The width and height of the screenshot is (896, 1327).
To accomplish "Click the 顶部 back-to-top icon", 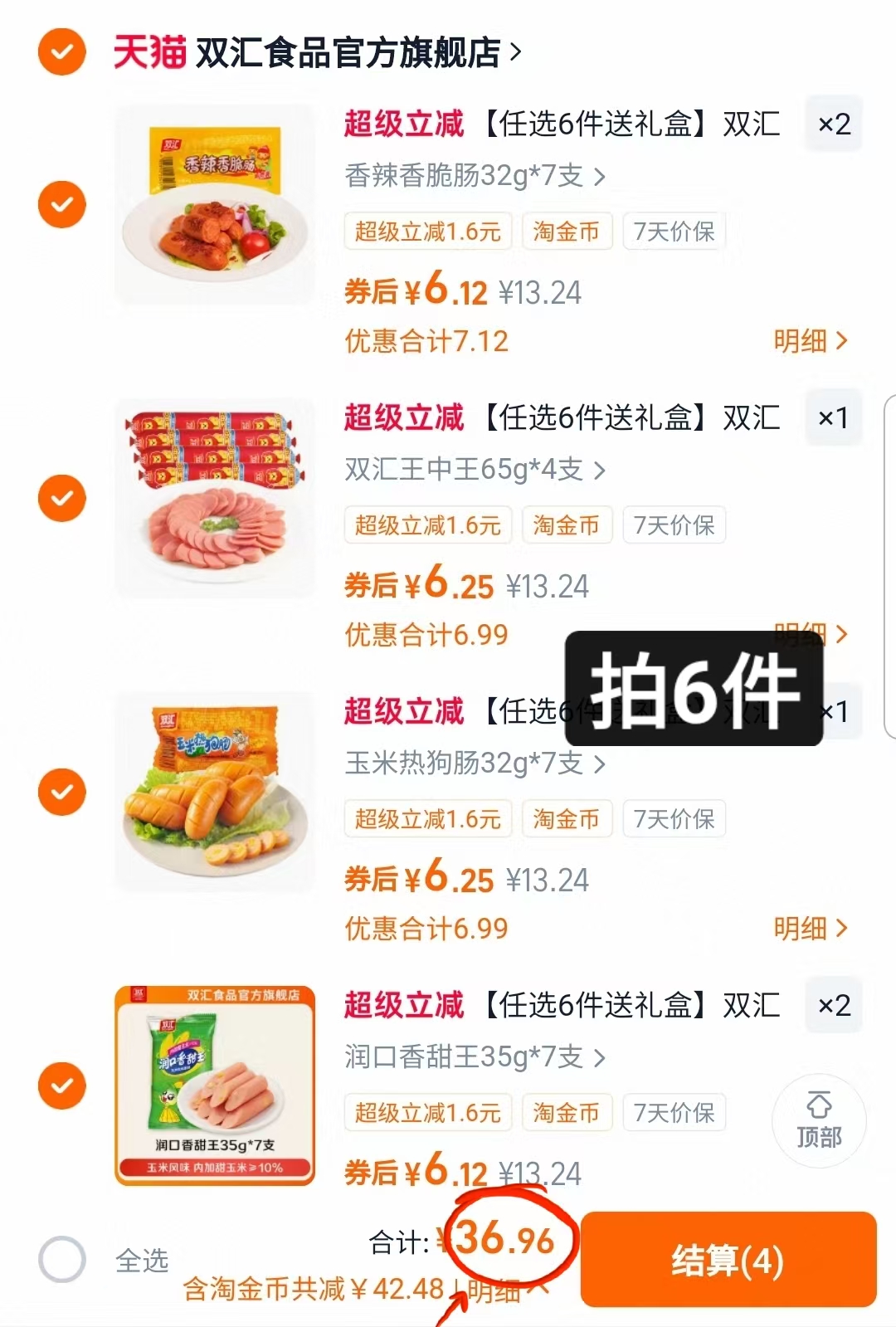I will [x=817, y=1120].
